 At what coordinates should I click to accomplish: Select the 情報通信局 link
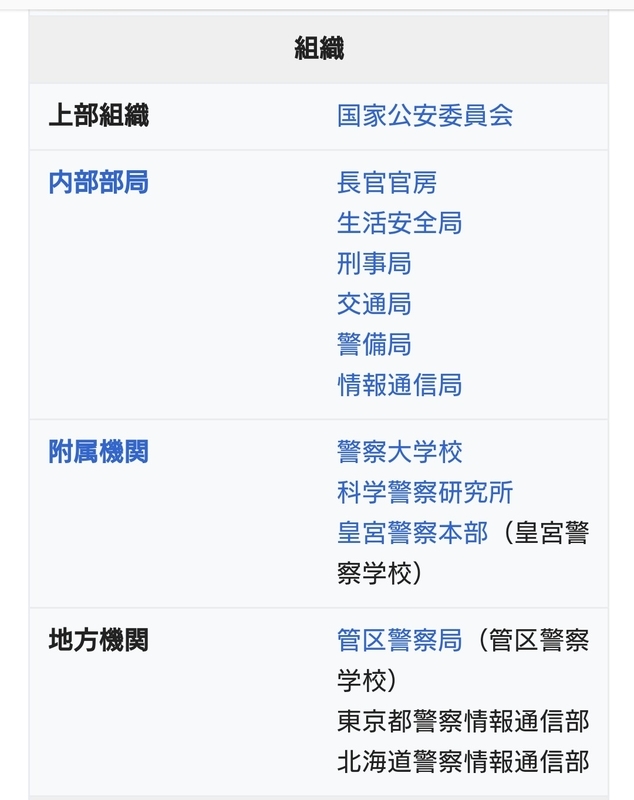[399, 385]
